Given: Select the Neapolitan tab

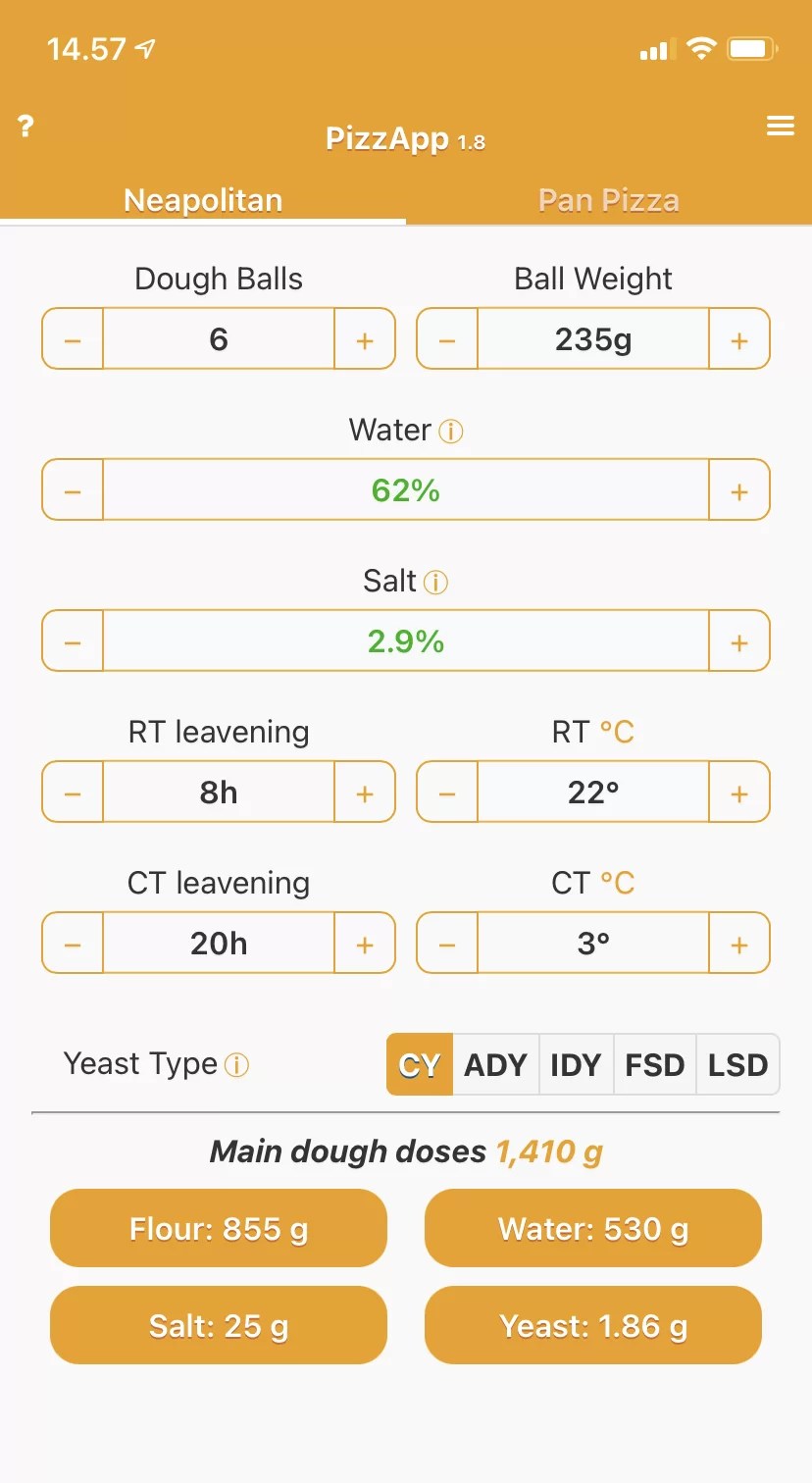Looking at the screenshot, I should (202, 200).
